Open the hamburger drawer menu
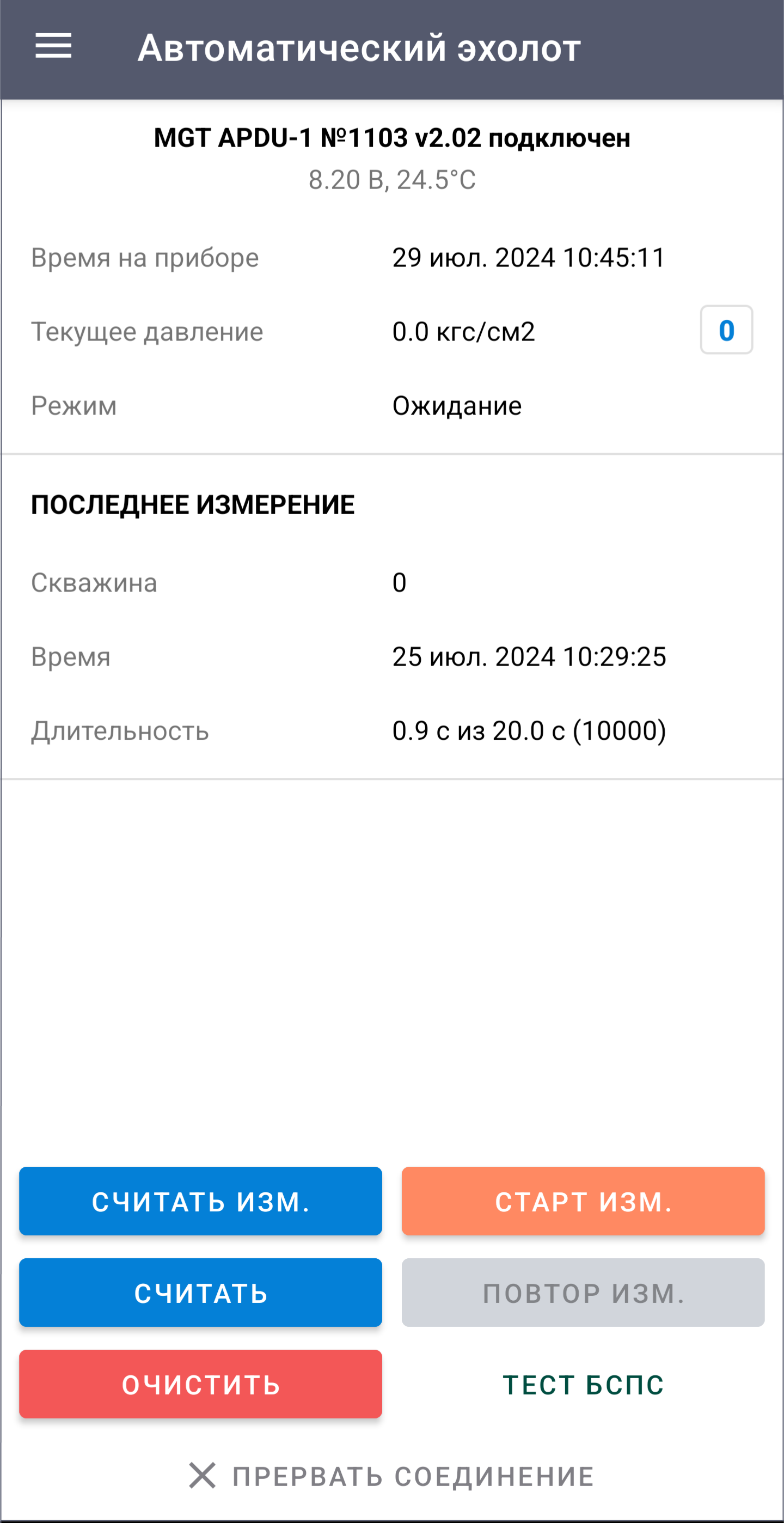Image resolution: width=784 pixels, height=1523 pixels. (x=53, y=46)
